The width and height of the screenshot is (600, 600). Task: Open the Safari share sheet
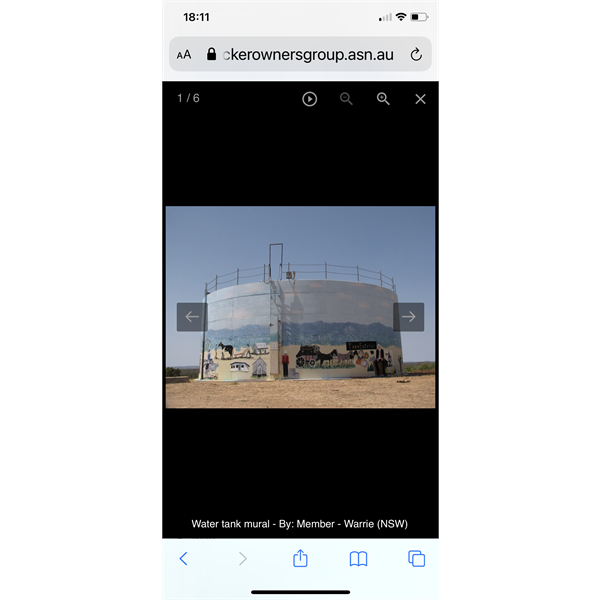[300, 559]
